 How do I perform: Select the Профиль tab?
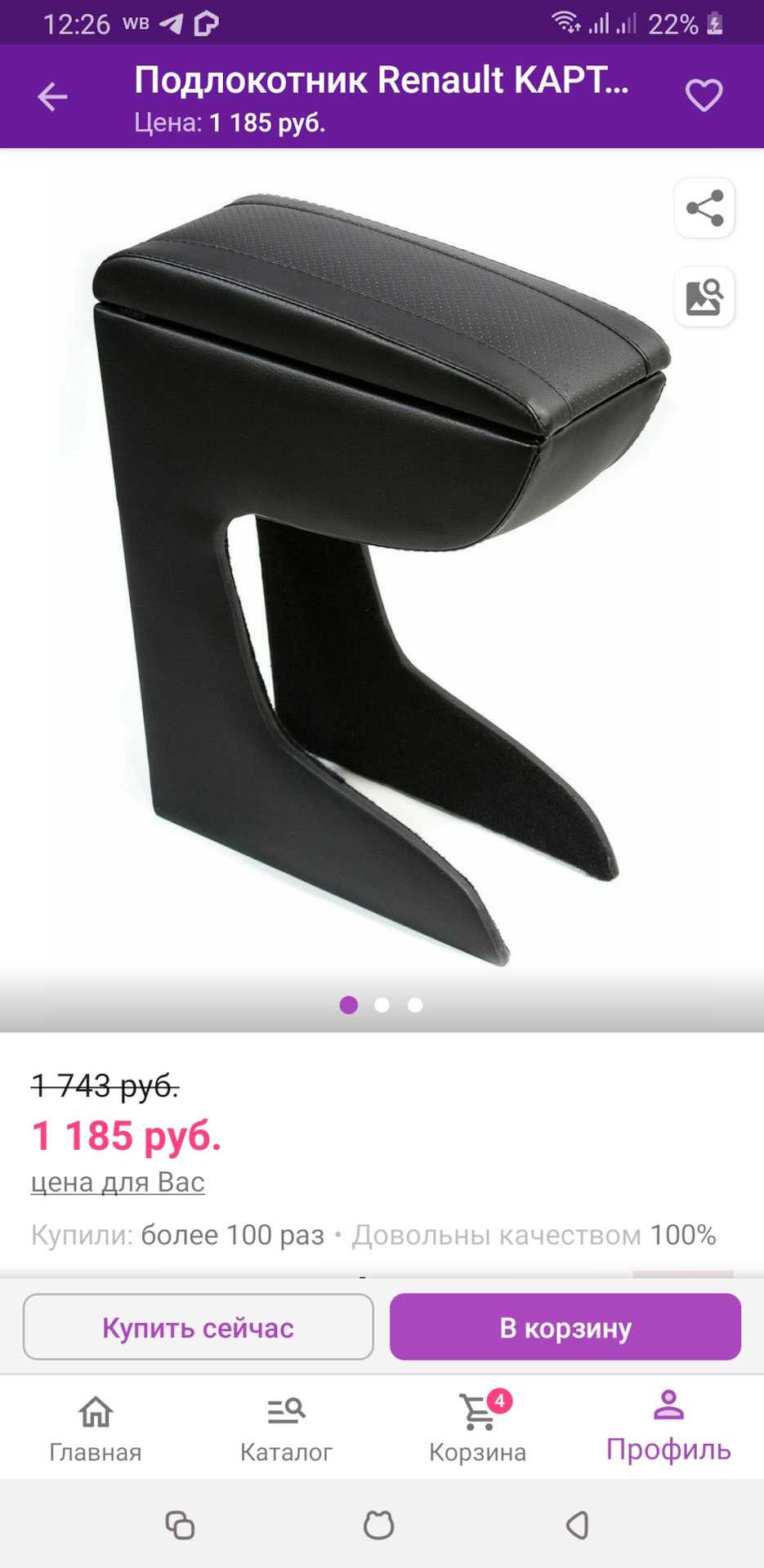668,1428
